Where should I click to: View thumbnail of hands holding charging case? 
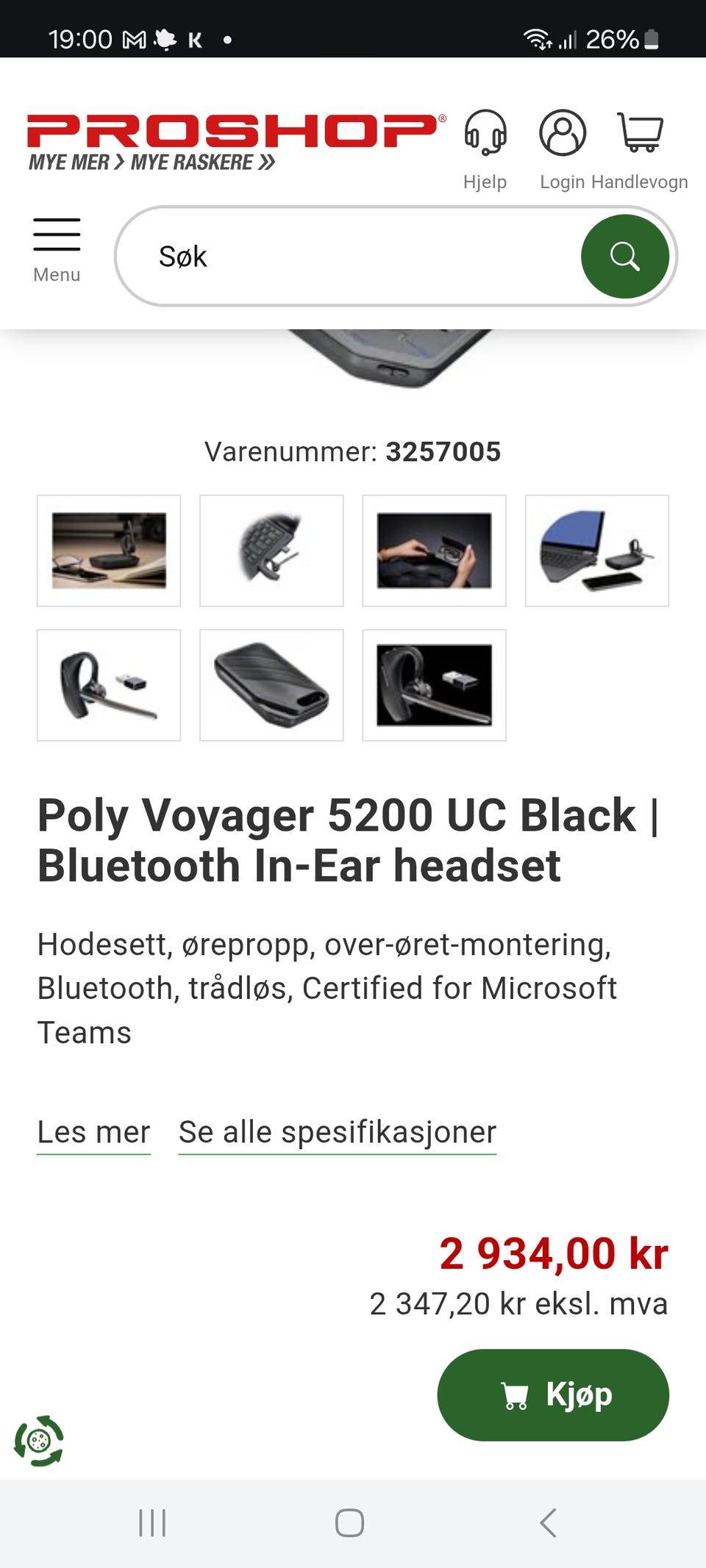[434, 551]
